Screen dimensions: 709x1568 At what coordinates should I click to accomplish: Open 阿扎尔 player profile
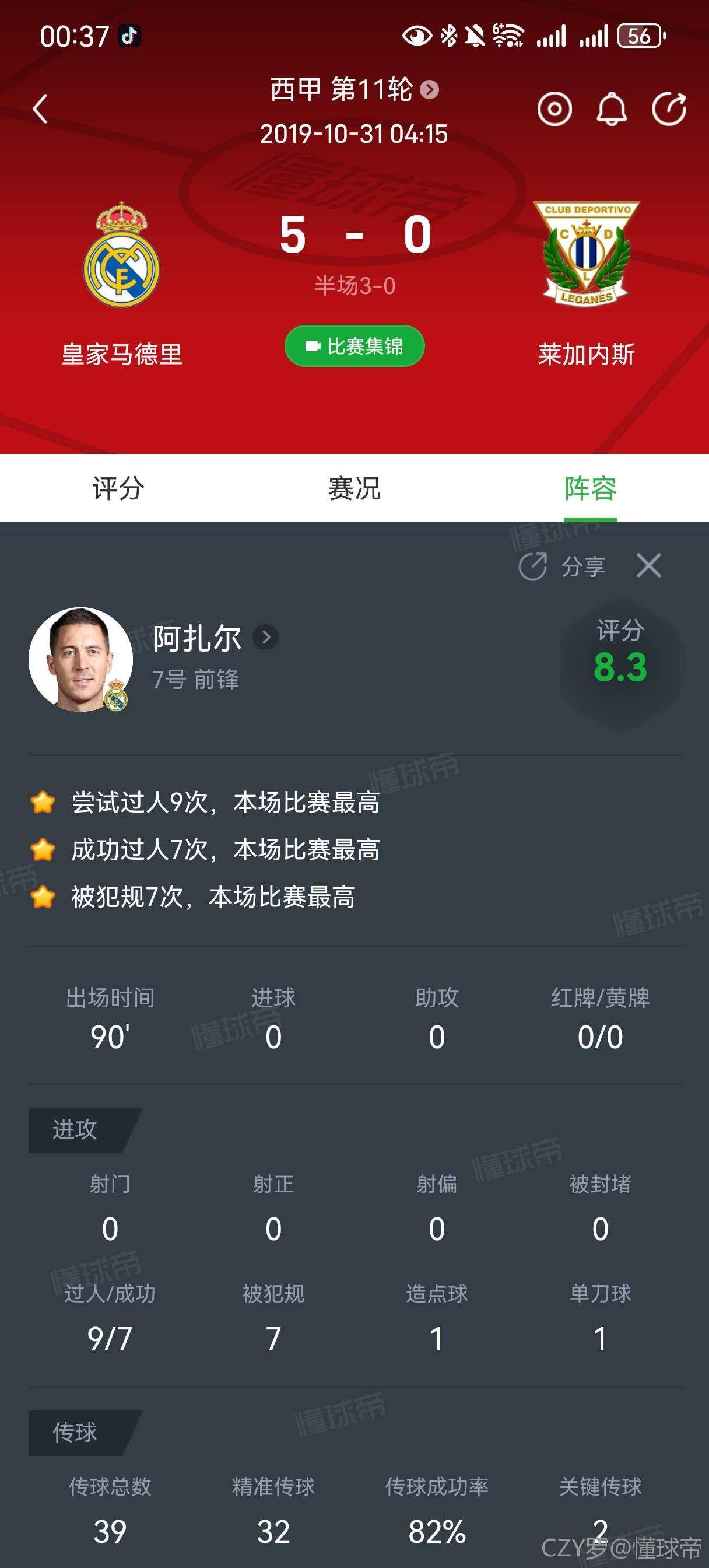(214, 638)
